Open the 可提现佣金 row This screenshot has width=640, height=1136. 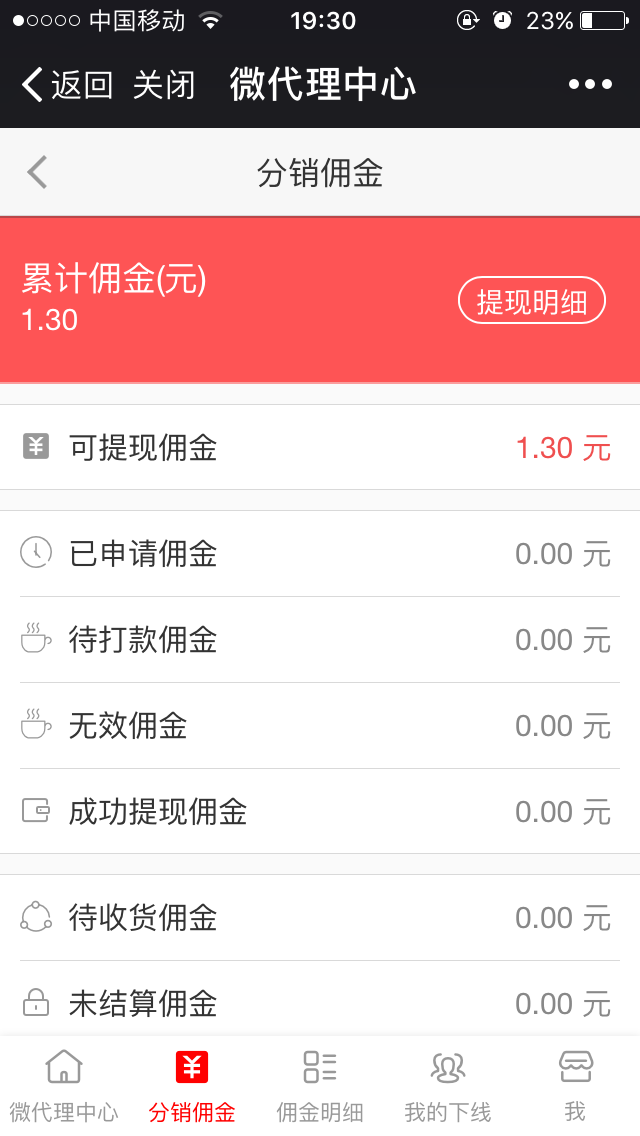320,447
